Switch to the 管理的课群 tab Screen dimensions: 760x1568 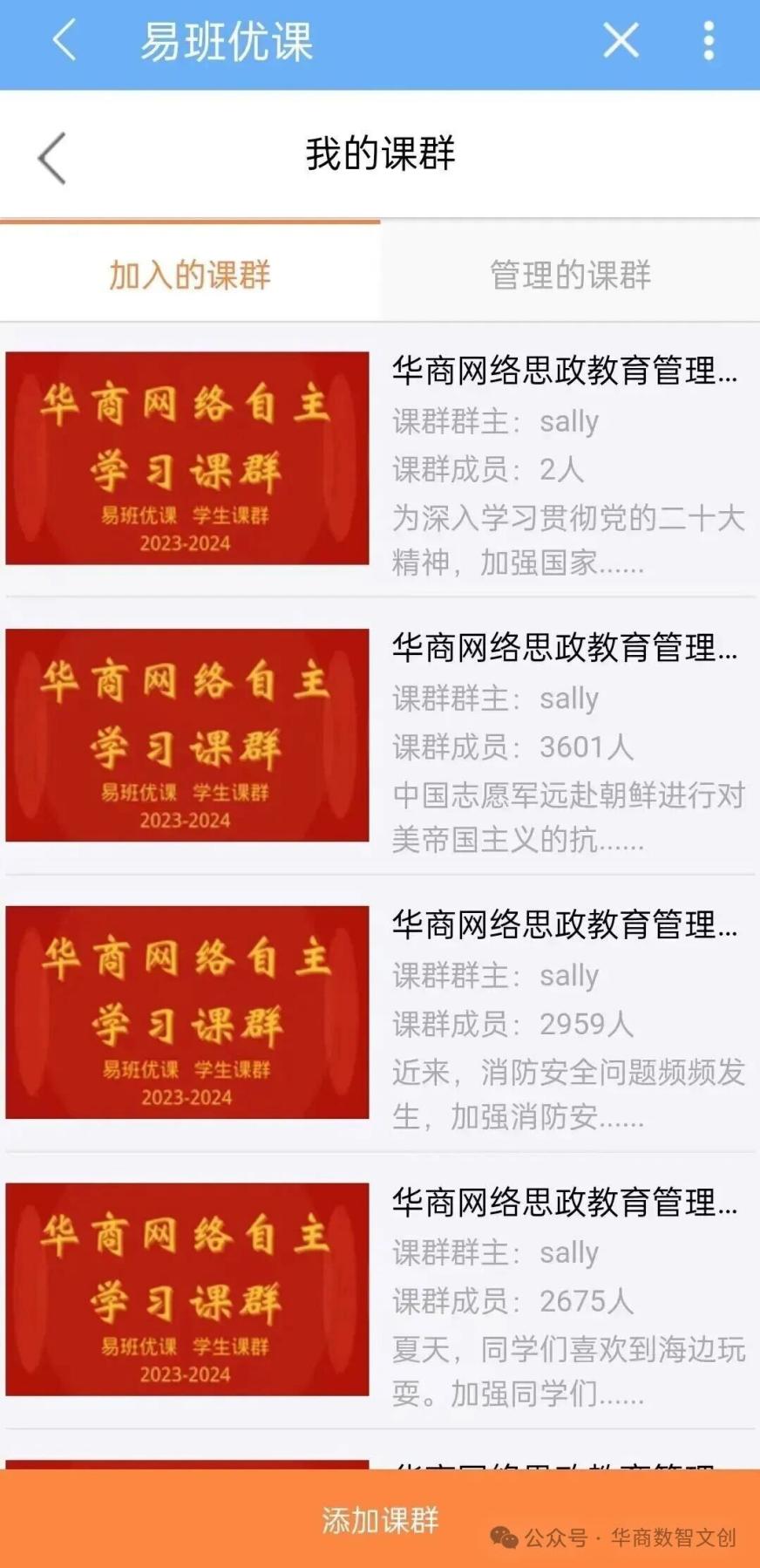[570, 274]
